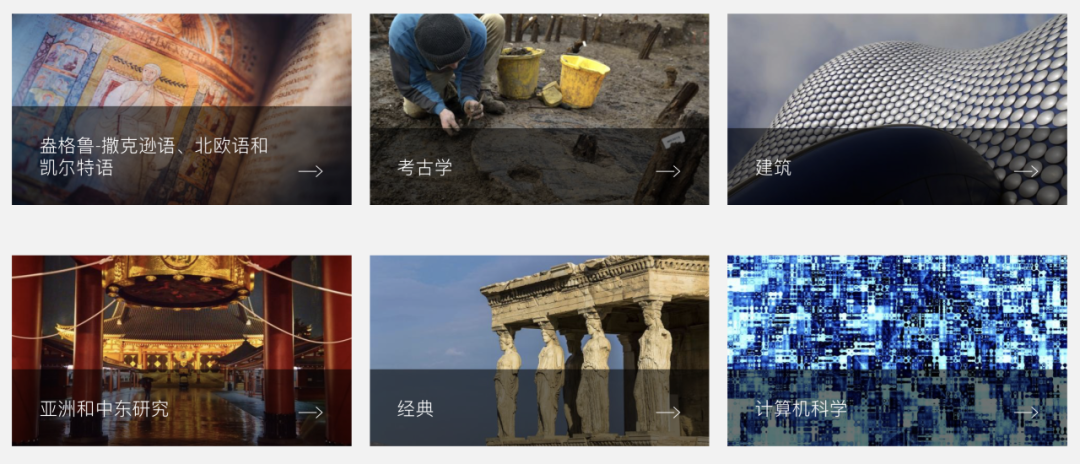
Task: Open the 亚洲和中东研究 course card
Action: (x=181, y=350)
